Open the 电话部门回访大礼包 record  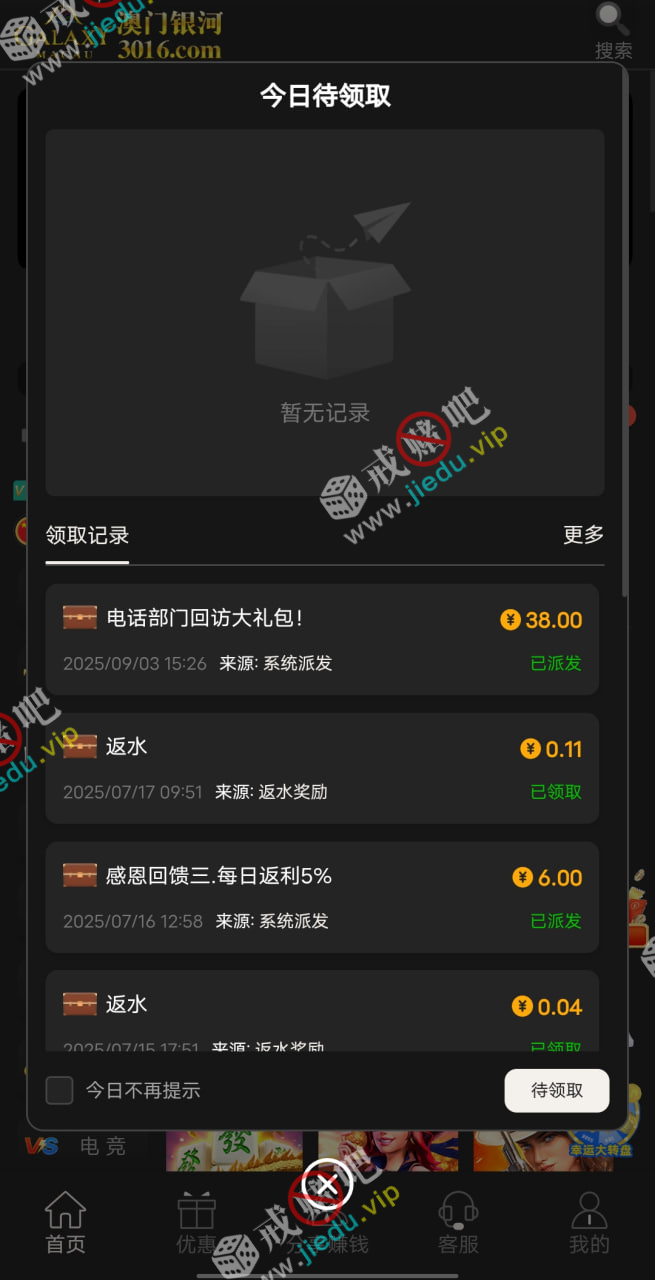coord(322,639)
